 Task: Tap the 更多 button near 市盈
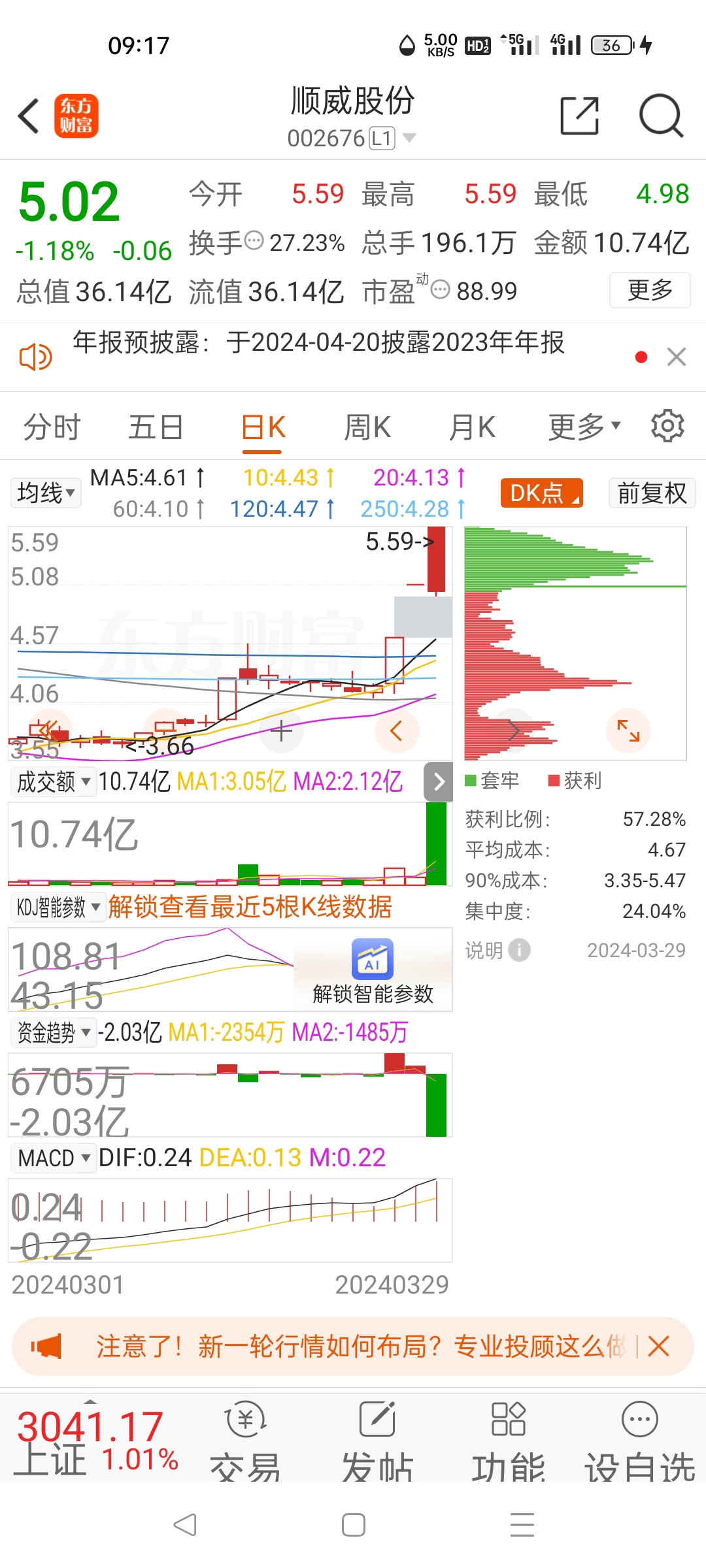pos(649,290)
